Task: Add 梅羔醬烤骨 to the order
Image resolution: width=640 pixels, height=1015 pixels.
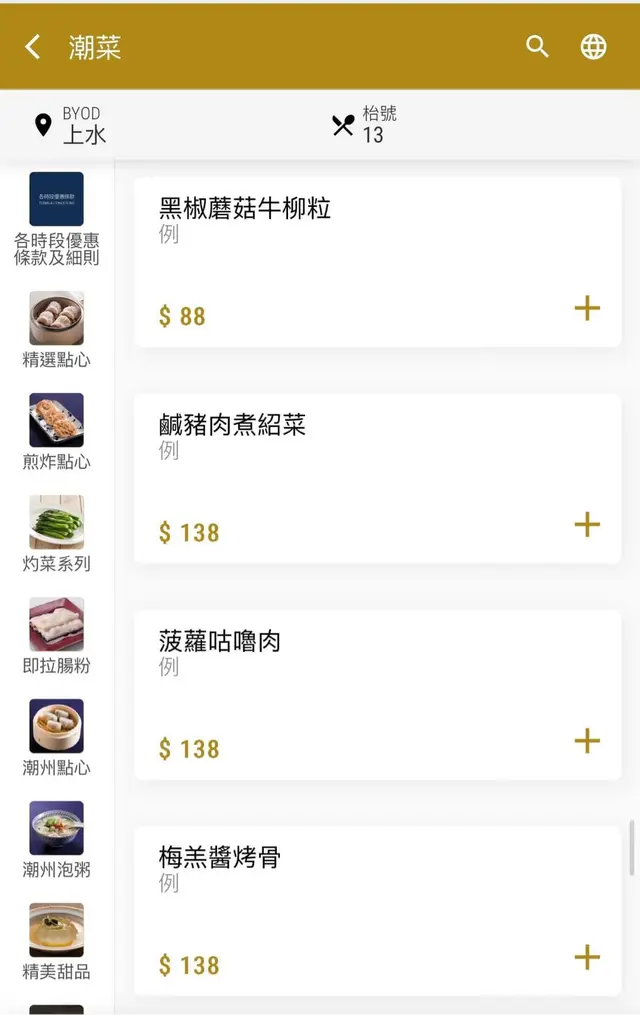Action: tap(587, 957)
